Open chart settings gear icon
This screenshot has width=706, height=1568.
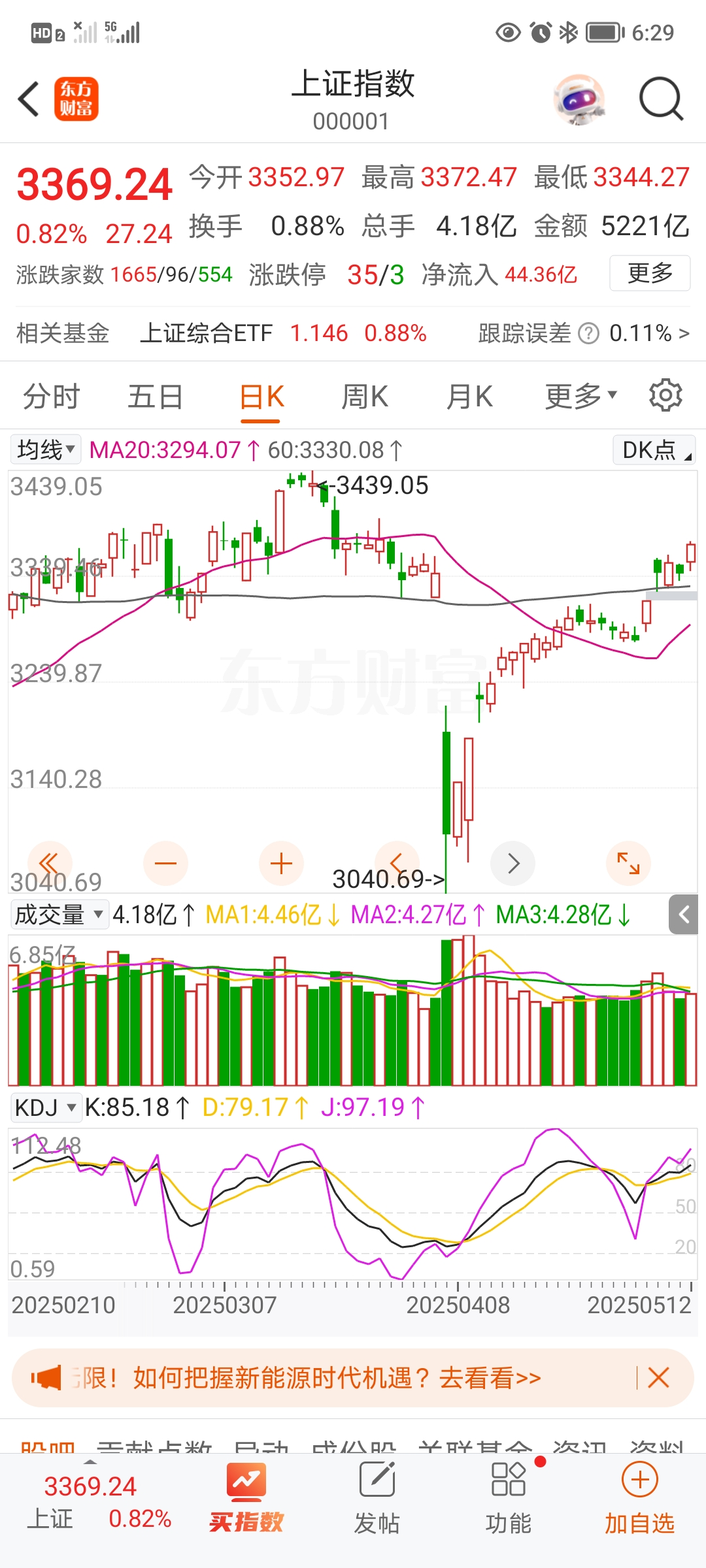pos(665,395)
